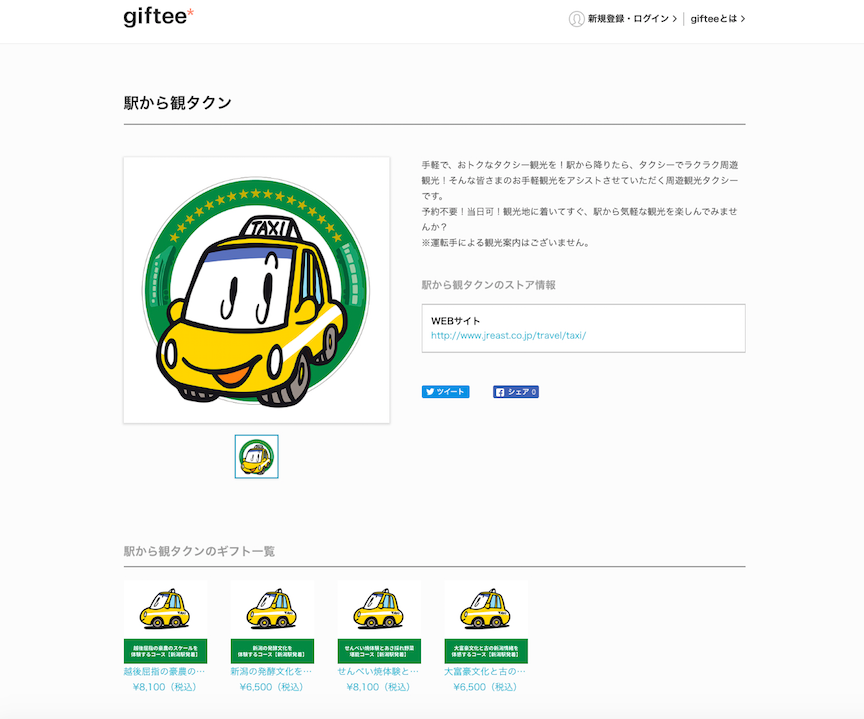The height and width of the screenshot is (719, 864).
Task: View the せんべい焼体験 gift card
Action: (379, 622)
